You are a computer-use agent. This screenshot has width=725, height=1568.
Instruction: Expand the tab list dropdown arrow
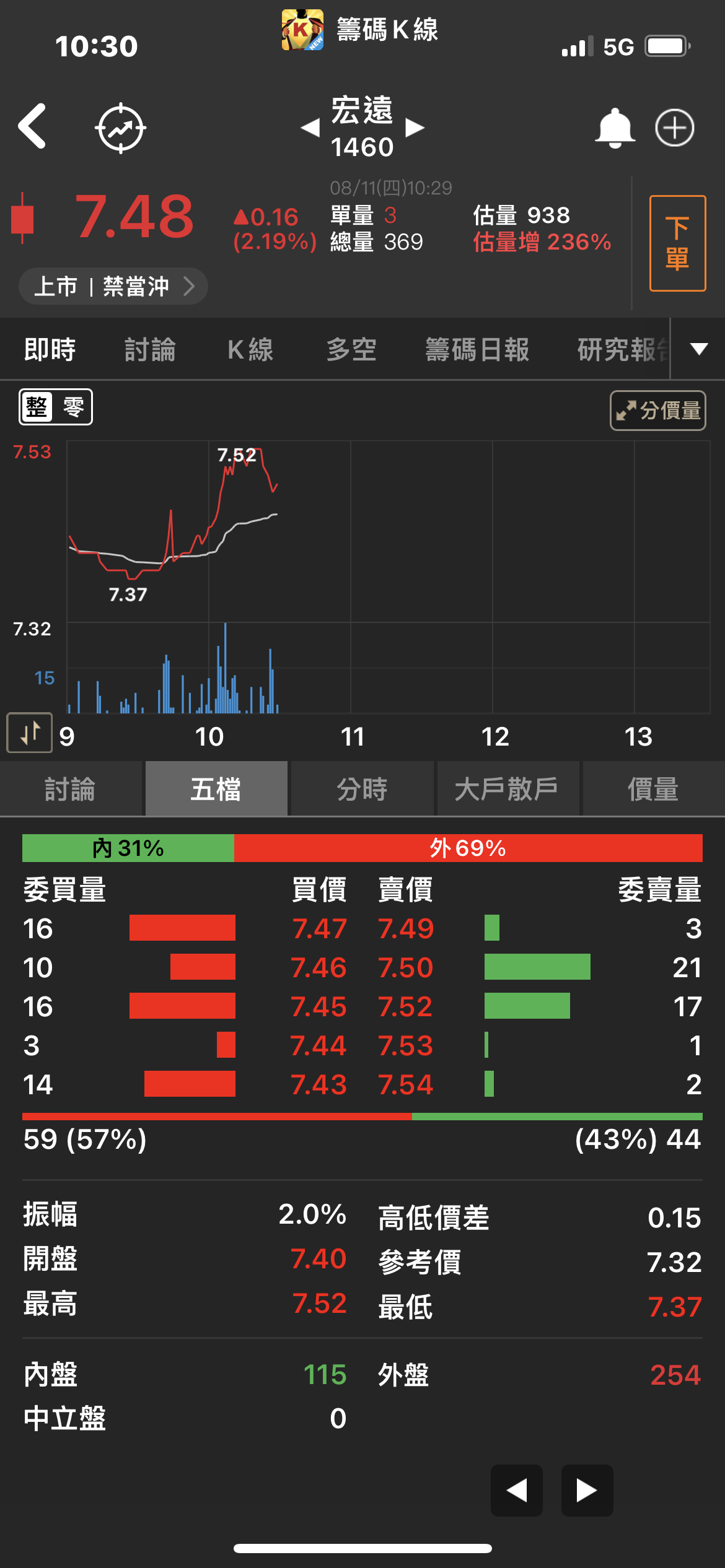point(699,349)
